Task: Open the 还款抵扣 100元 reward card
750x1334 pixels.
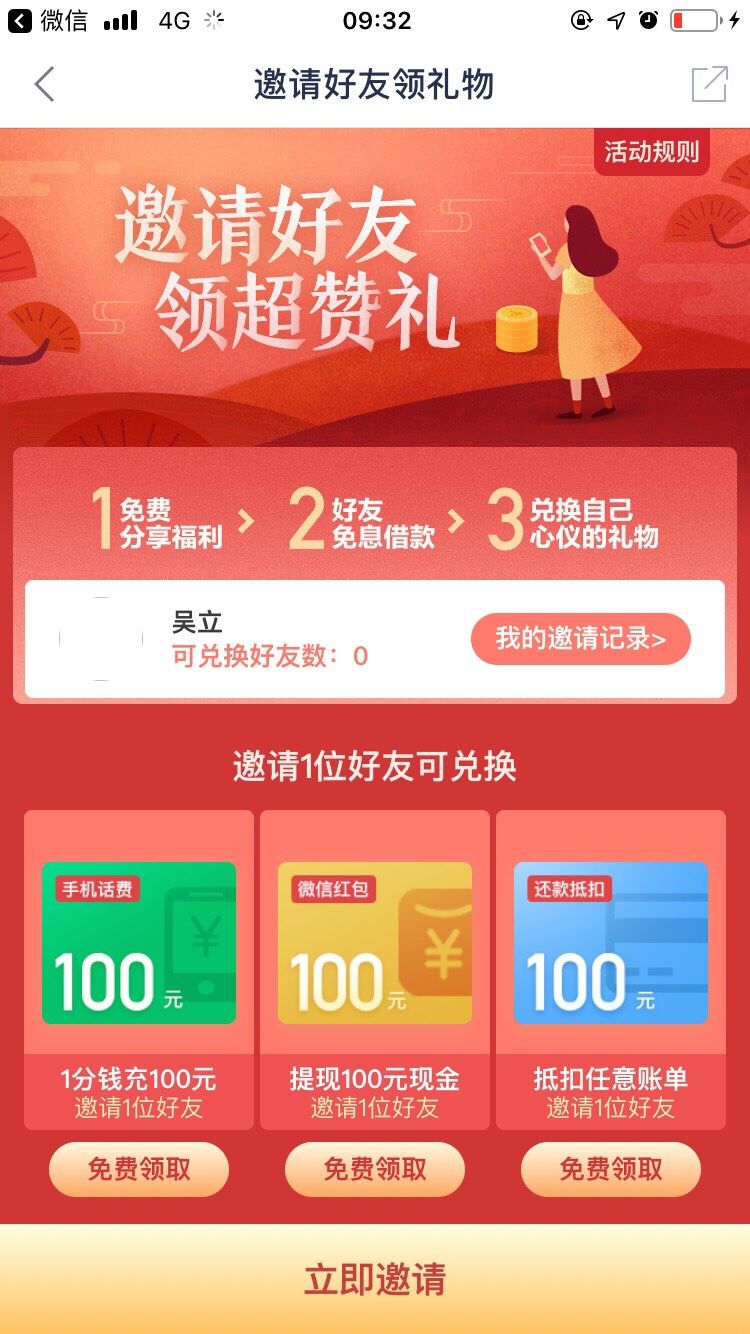Action: (611, 942)
